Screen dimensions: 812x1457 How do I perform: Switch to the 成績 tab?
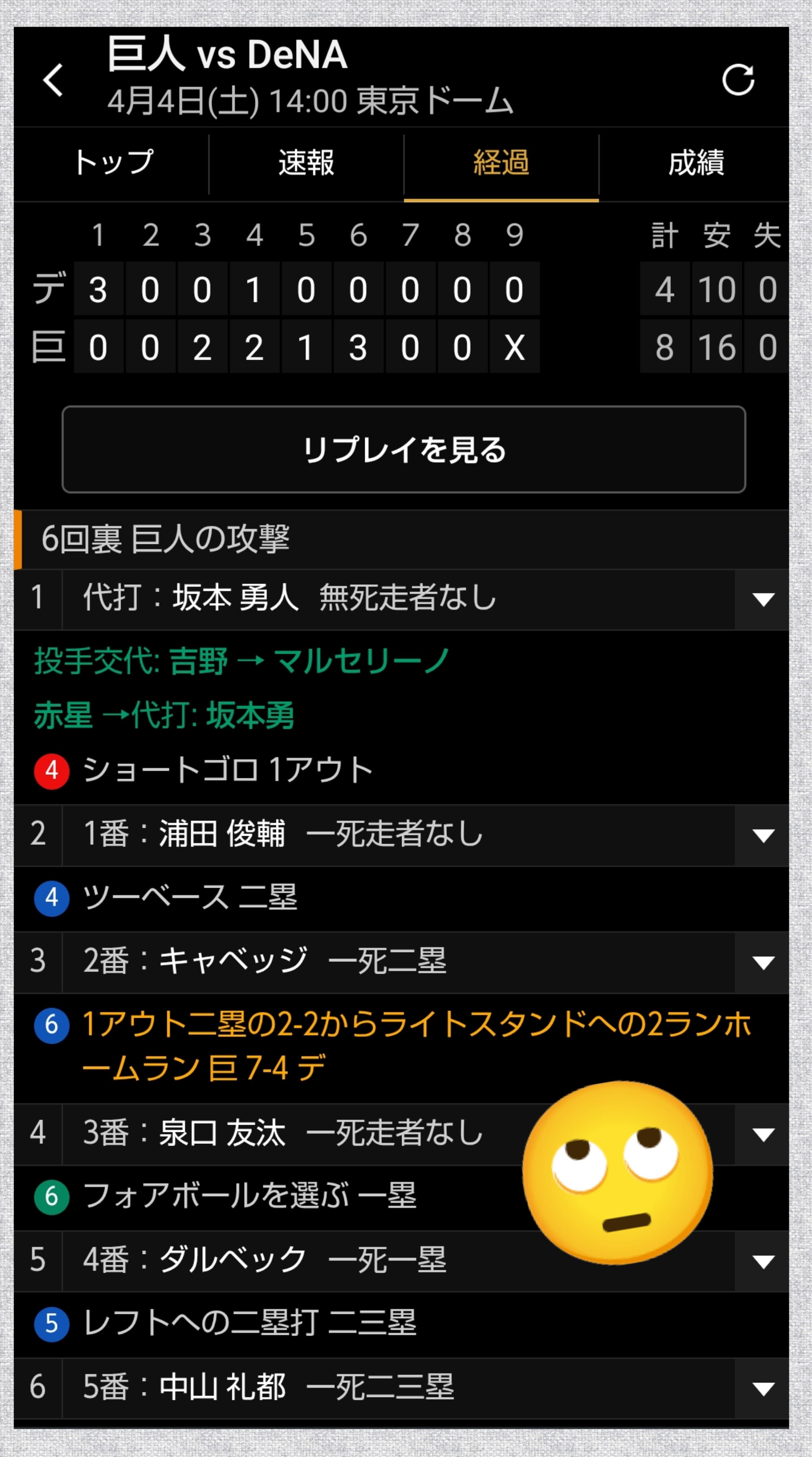(x=695, y=162)
